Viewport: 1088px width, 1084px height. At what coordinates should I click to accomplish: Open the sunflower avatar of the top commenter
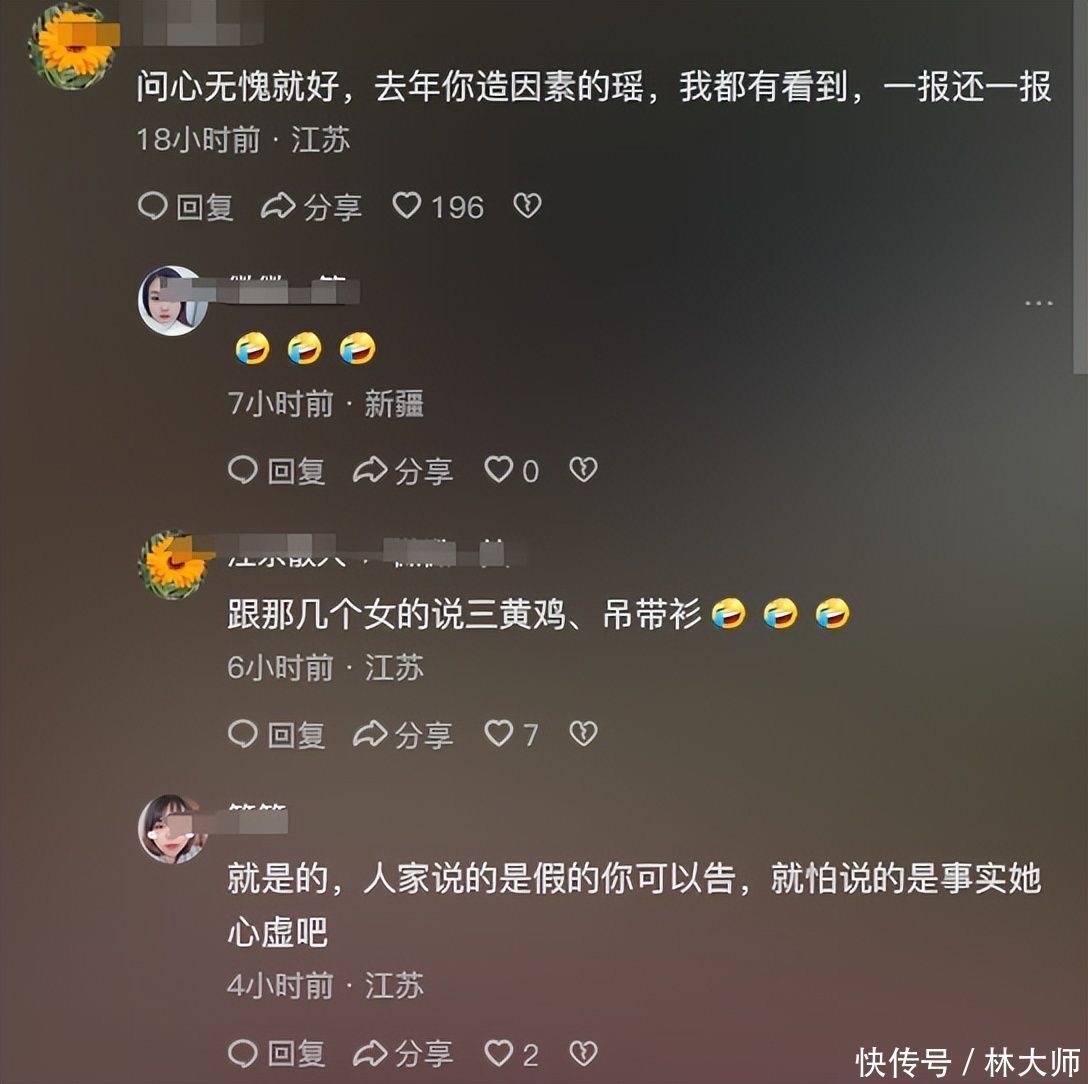point(68,45)
